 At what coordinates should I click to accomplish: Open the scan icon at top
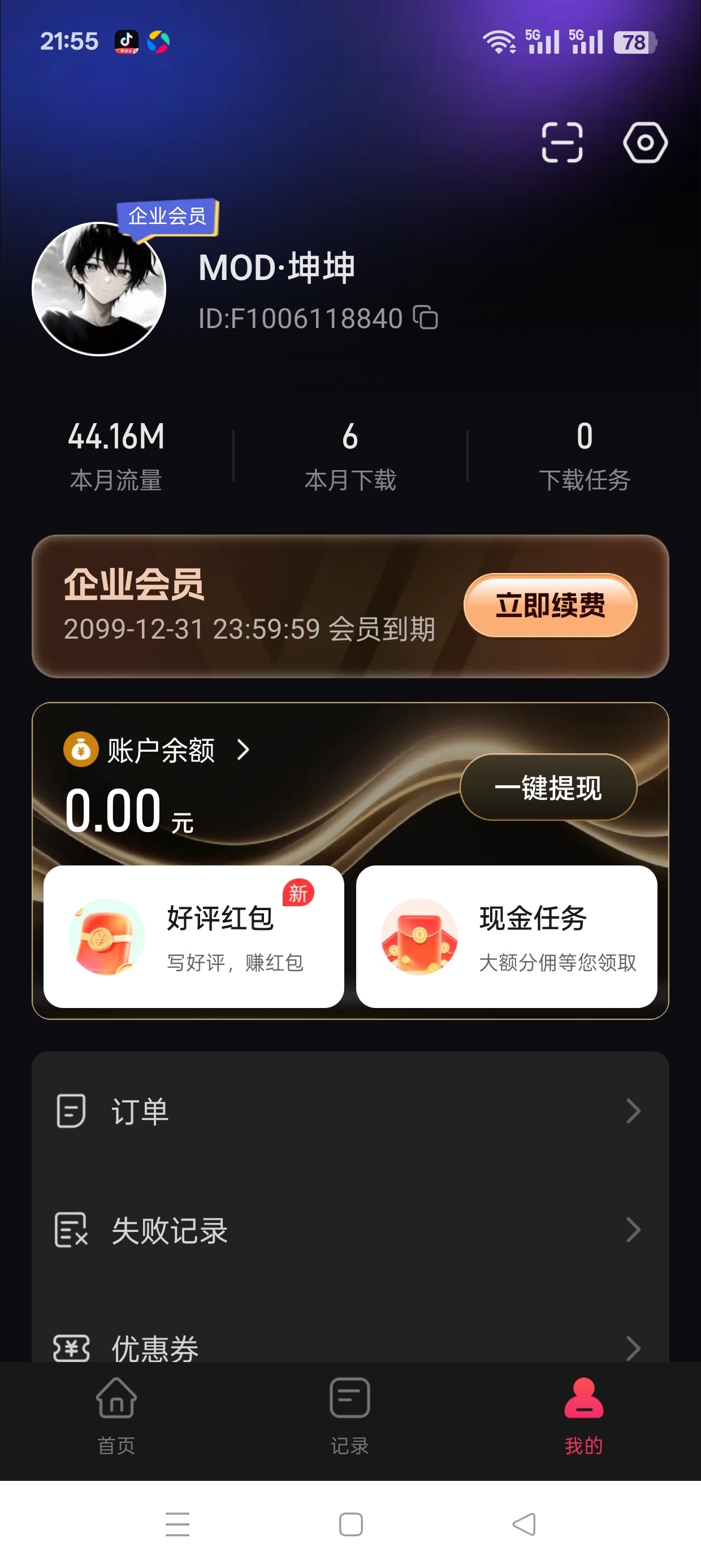tap(562, 143)
